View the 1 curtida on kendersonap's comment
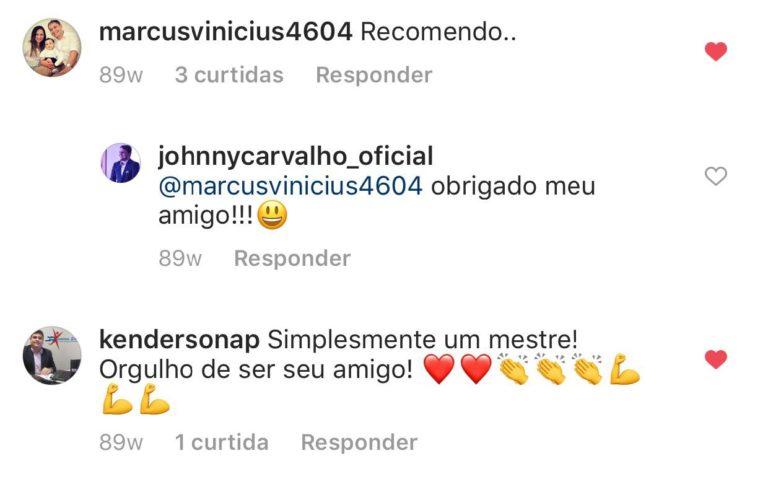The image size is (768, 492). (x=221, y=442)
